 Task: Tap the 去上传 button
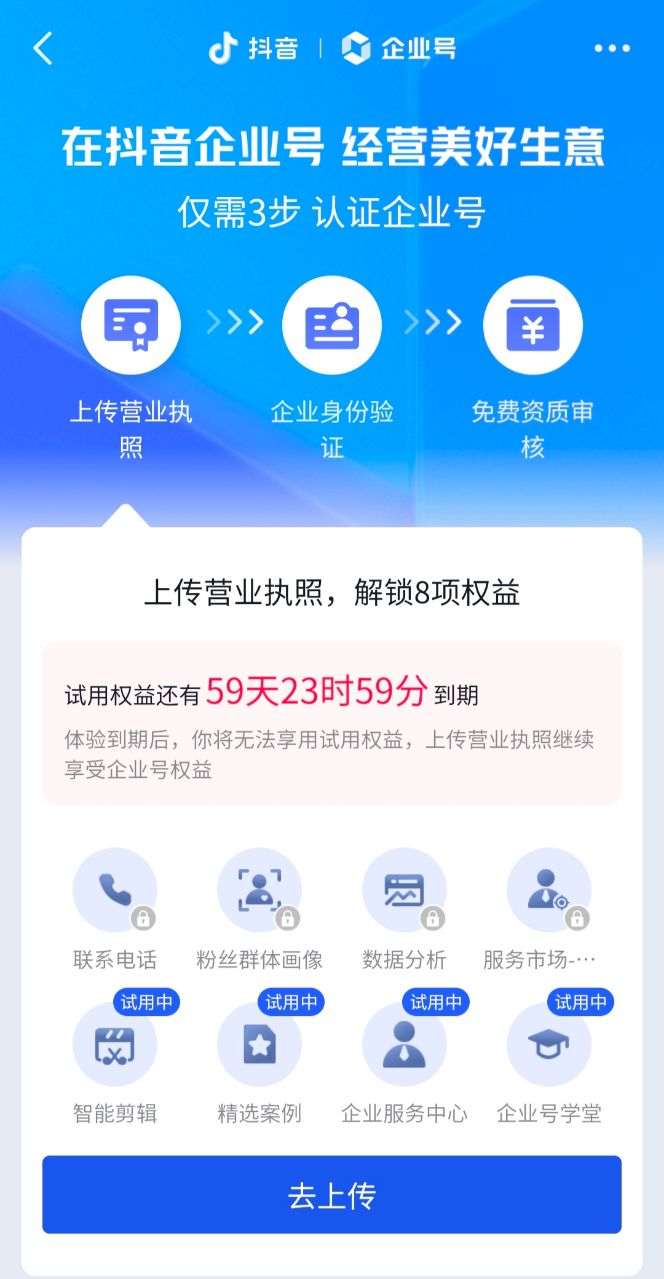pos(332,1195)
